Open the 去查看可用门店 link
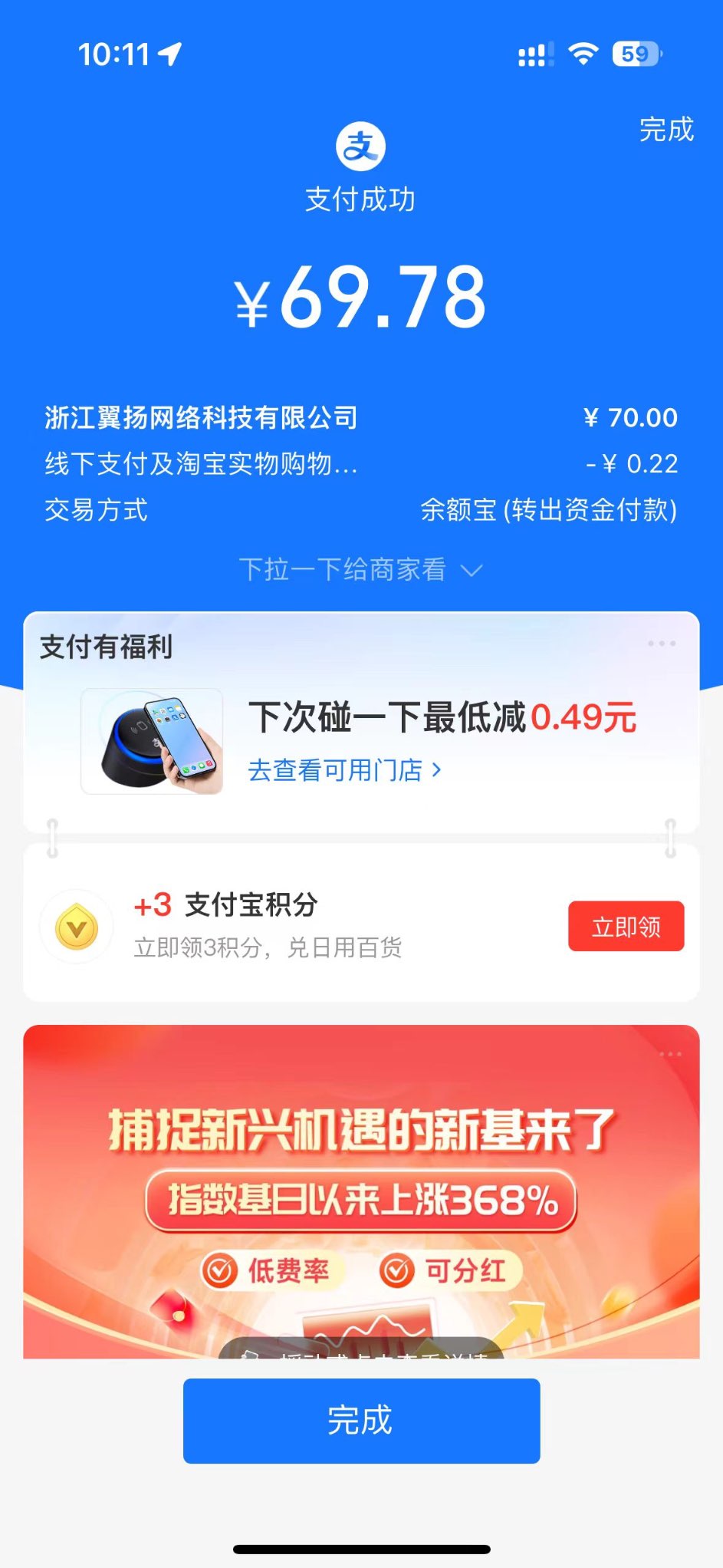 344,770
